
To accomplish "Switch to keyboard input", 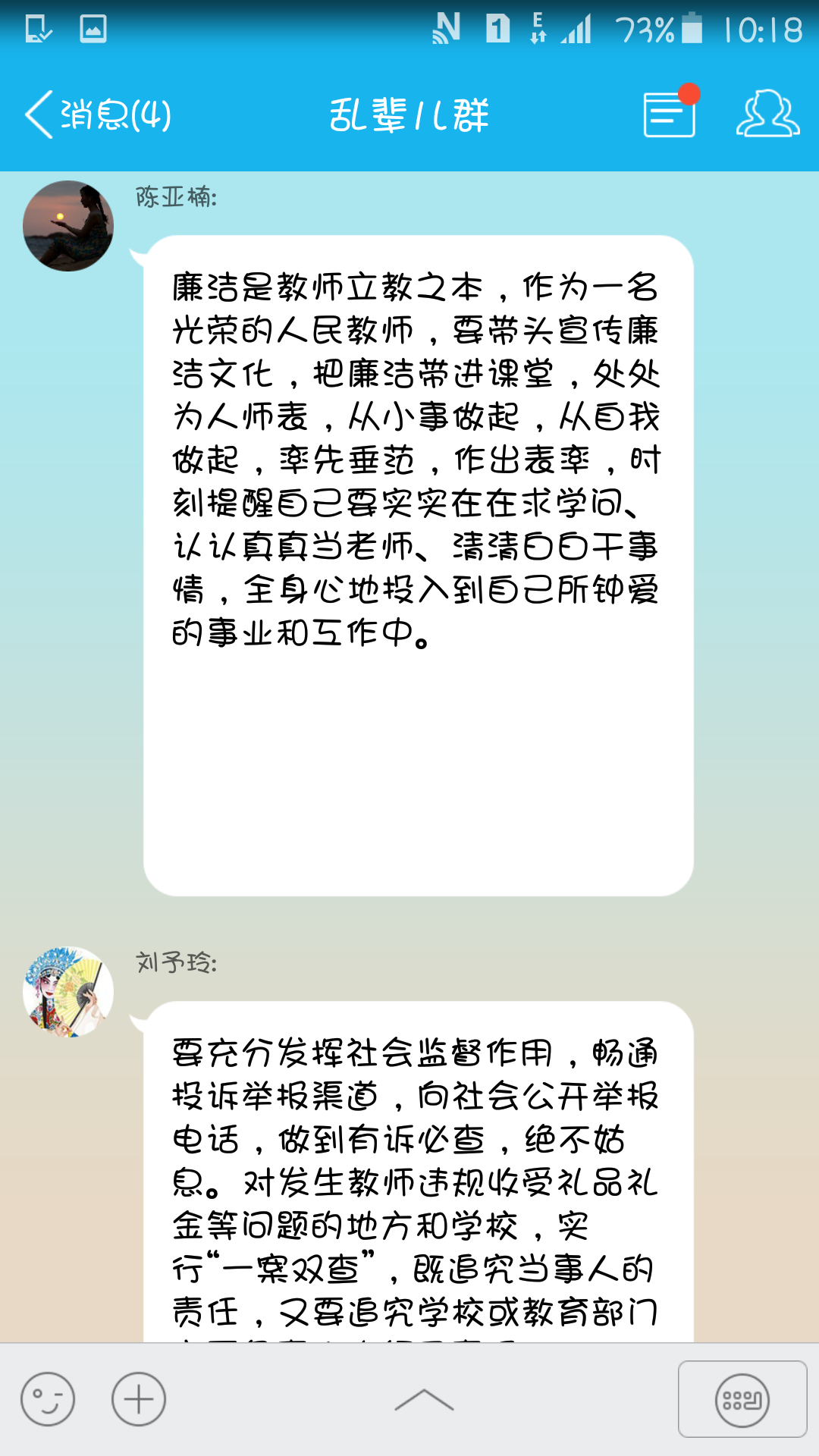I will click(742, 1399).
